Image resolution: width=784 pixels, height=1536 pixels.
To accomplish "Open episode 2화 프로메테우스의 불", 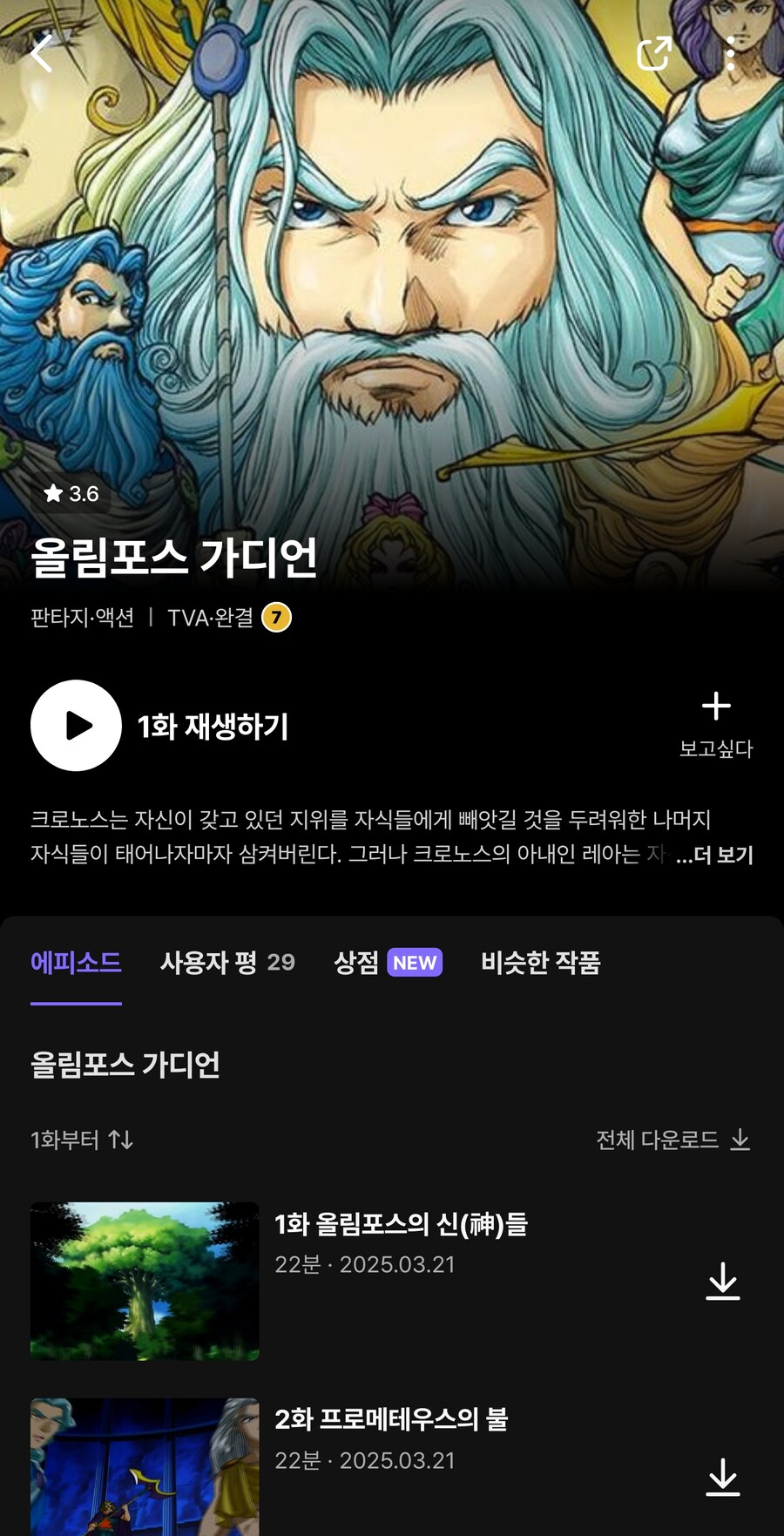I will [390, 1420].
